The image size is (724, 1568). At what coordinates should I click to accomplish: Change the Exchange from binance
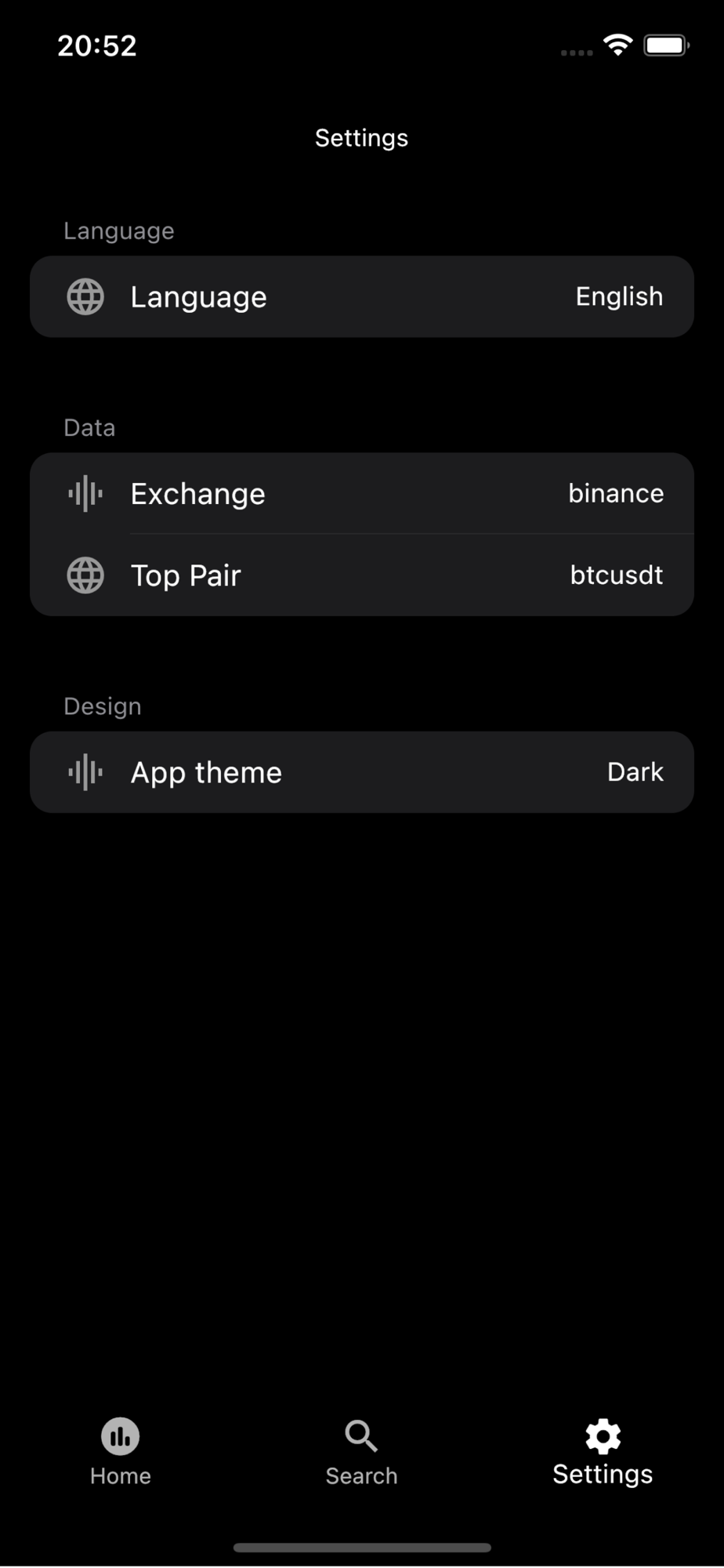pos(362,494)
